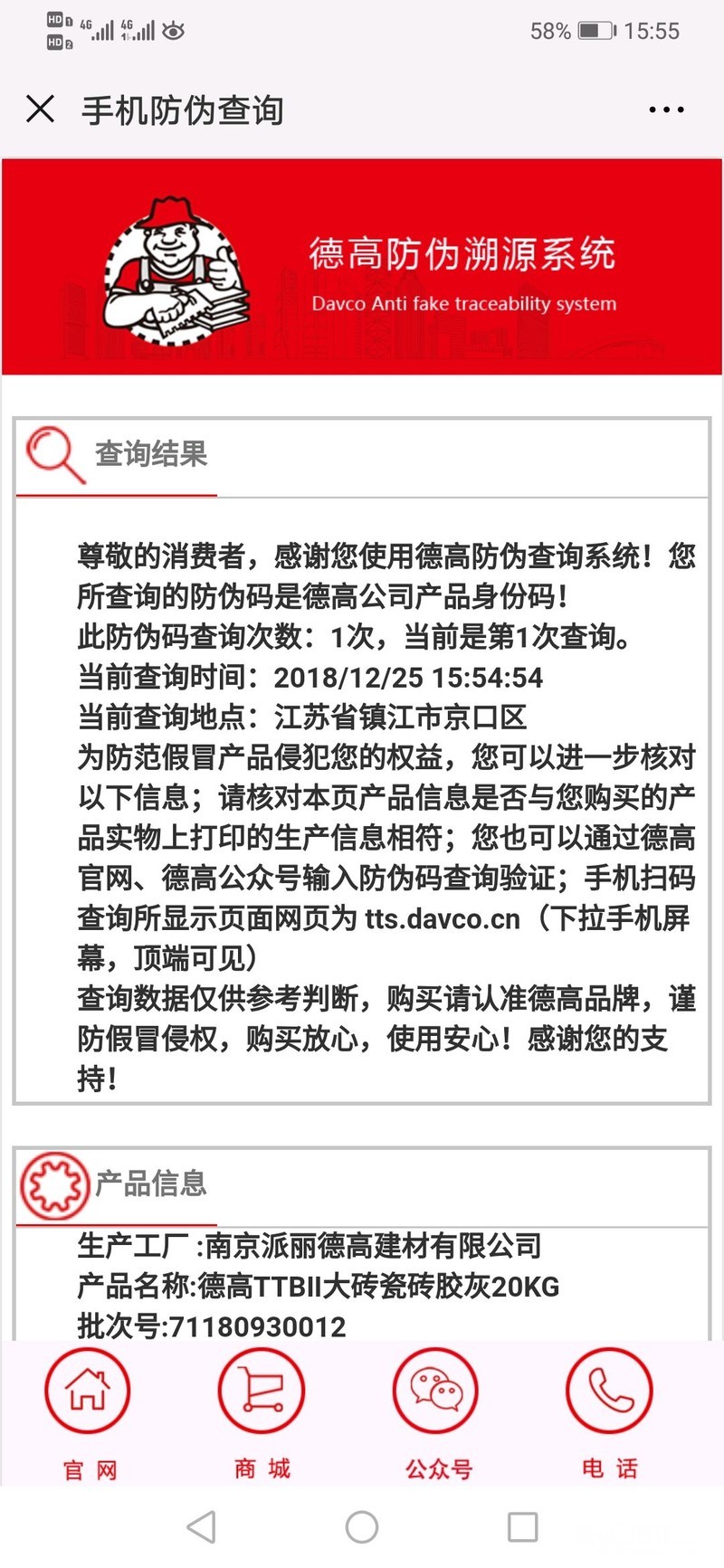Image resolution: width=724 pixels, height=1568 pixels.
Task: Open the three-dot overflow menu
Action: [x=666, y=110]
